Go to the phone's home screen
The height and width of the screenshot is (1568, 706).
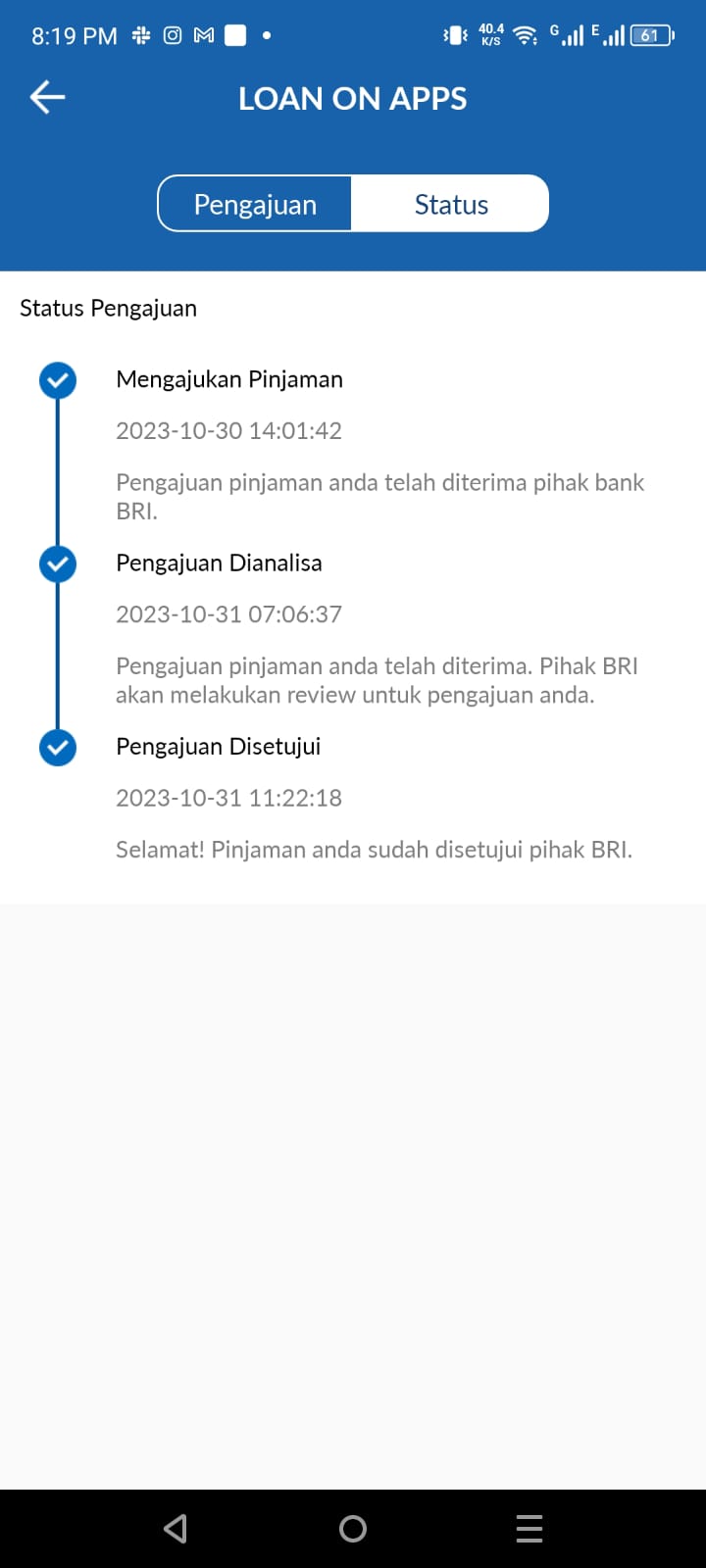click(353, 1528)
